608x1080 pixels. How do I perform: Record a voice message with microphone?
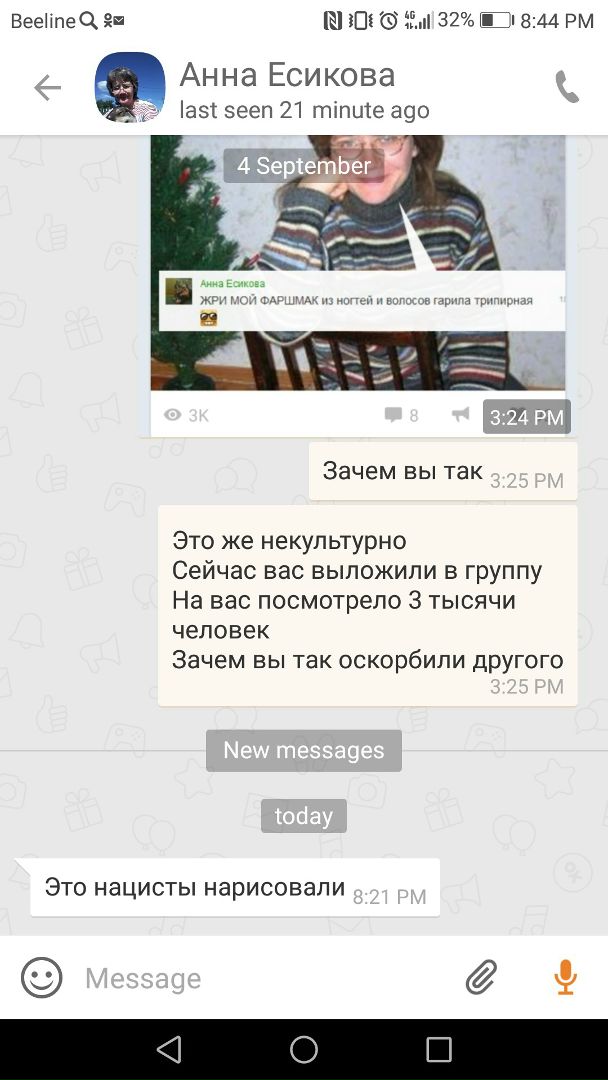tap(565, 977)
